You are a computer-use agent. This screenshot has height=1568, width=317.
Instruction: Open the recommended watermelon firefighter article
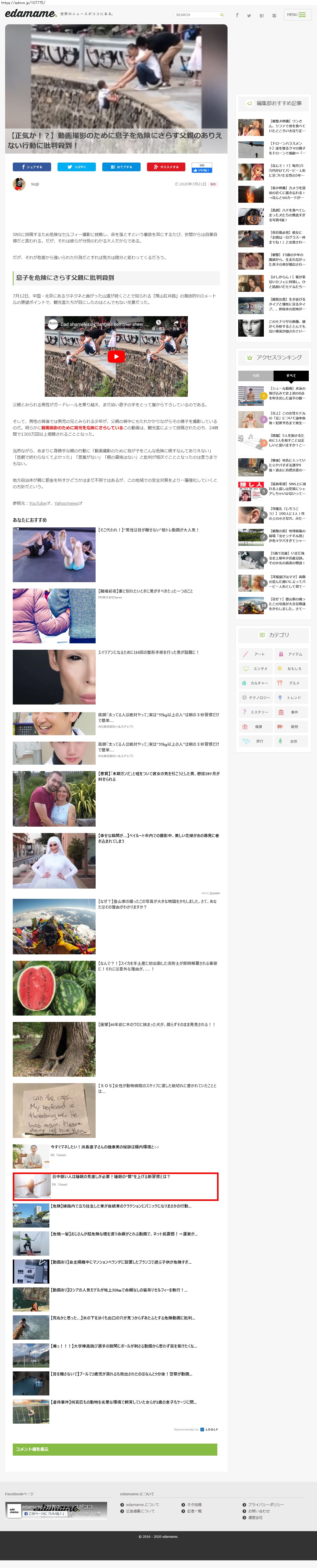pos(157,964)
